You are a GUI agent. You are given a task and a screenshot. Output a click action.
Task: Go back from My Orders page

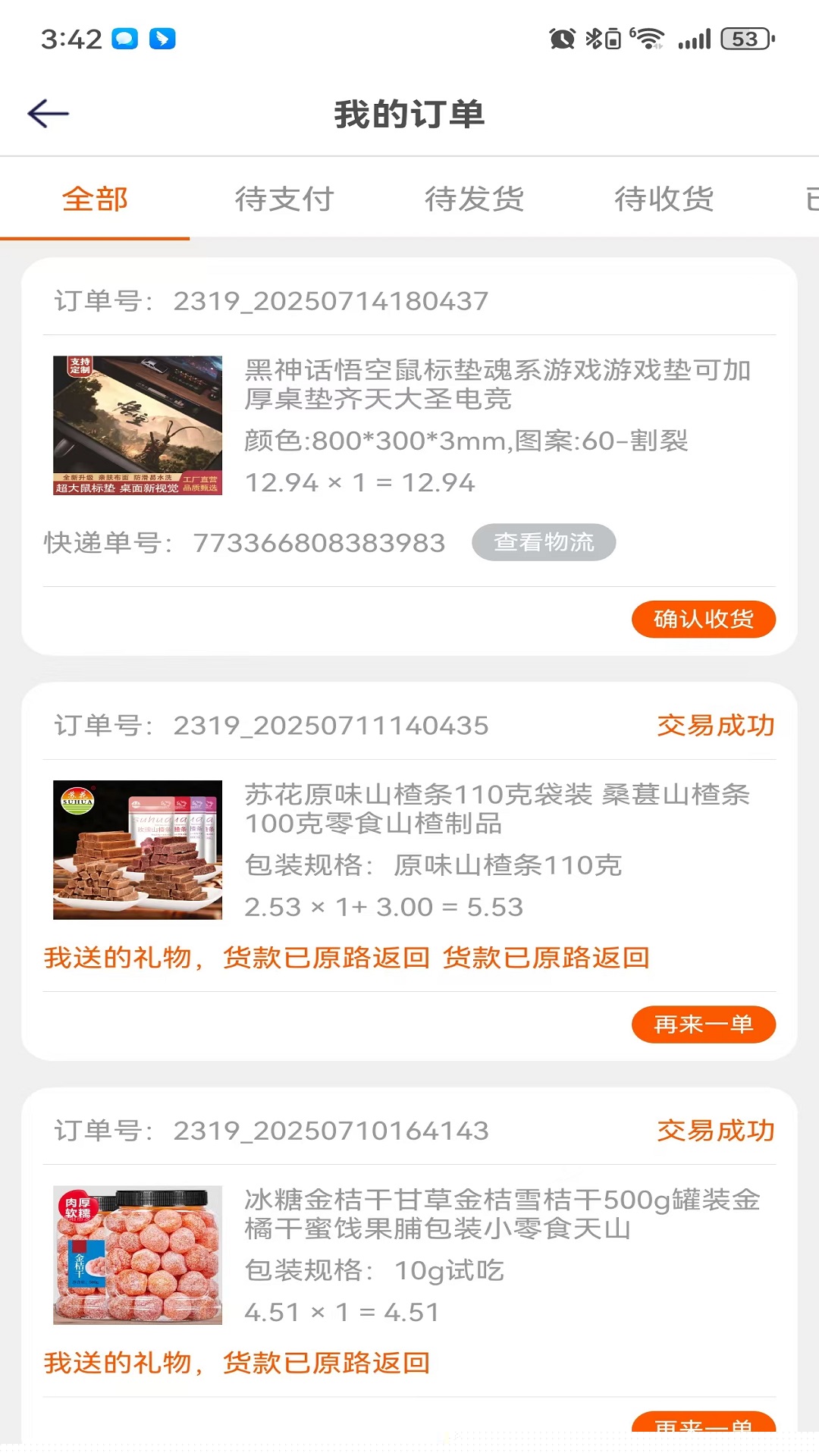click(49, 114)
